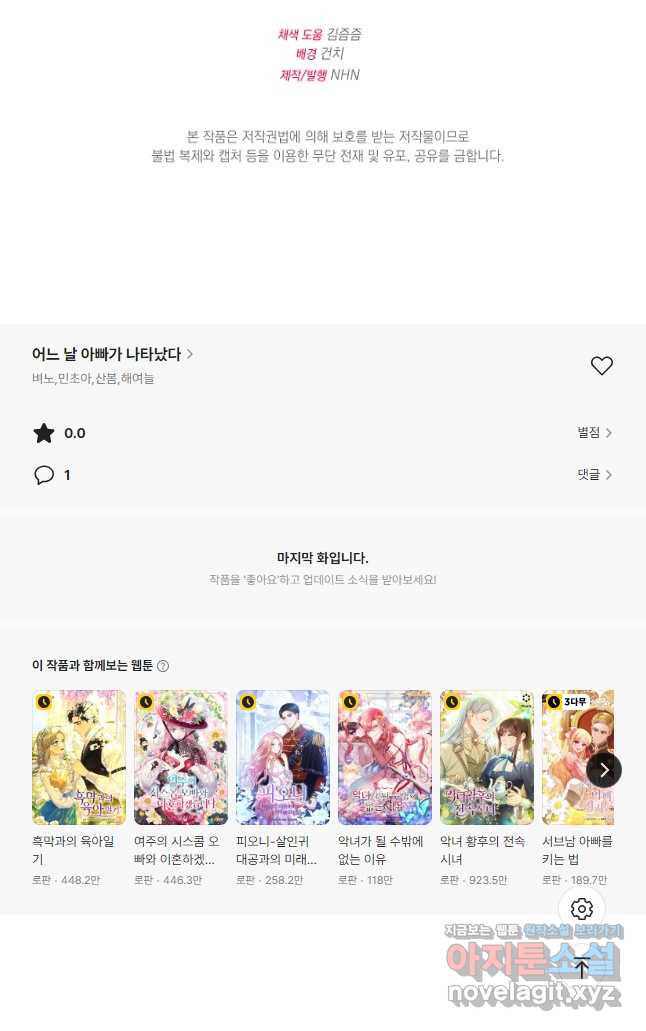Open the 댓글 comments section
Screen dimensions: 646x1031
[x=594, y=475]
